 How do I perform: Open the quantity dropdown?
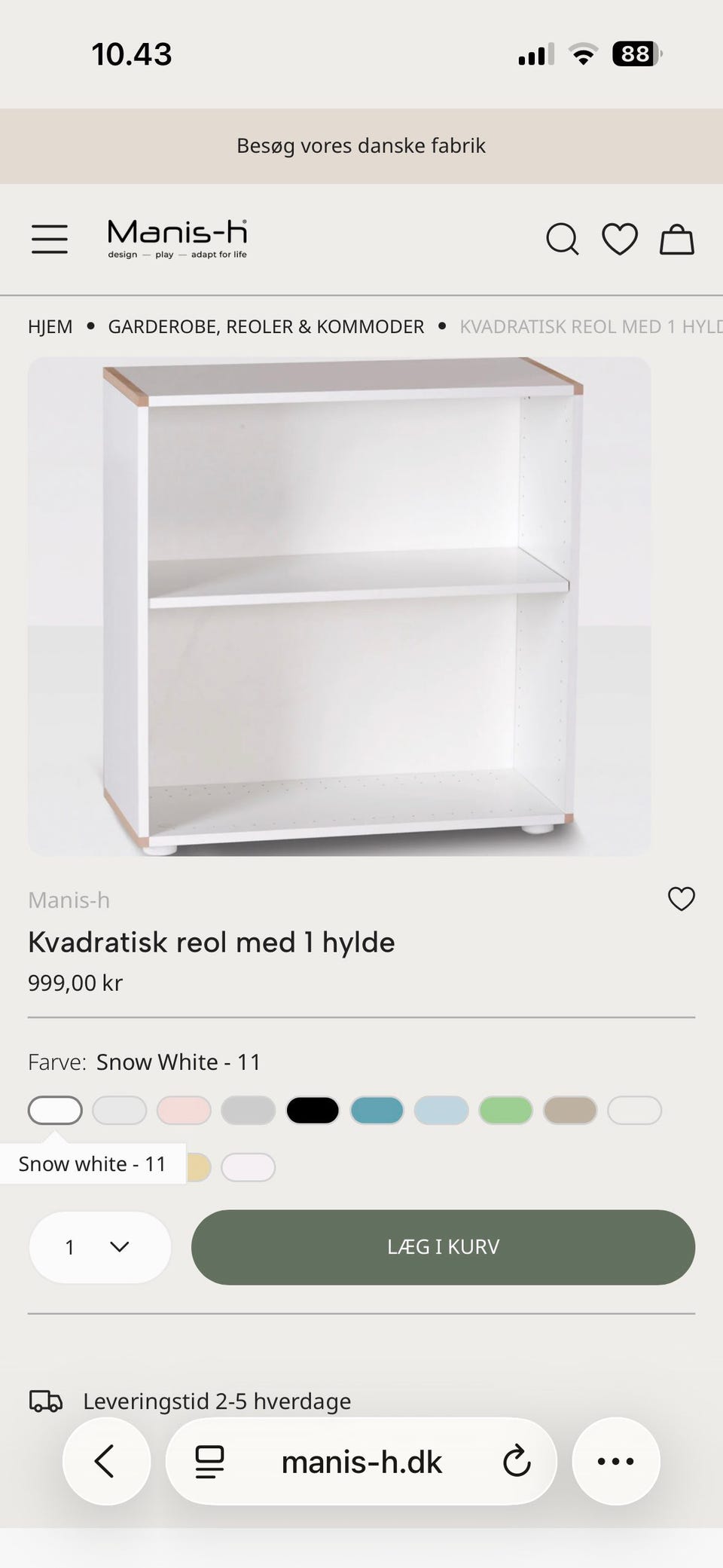99,1247
